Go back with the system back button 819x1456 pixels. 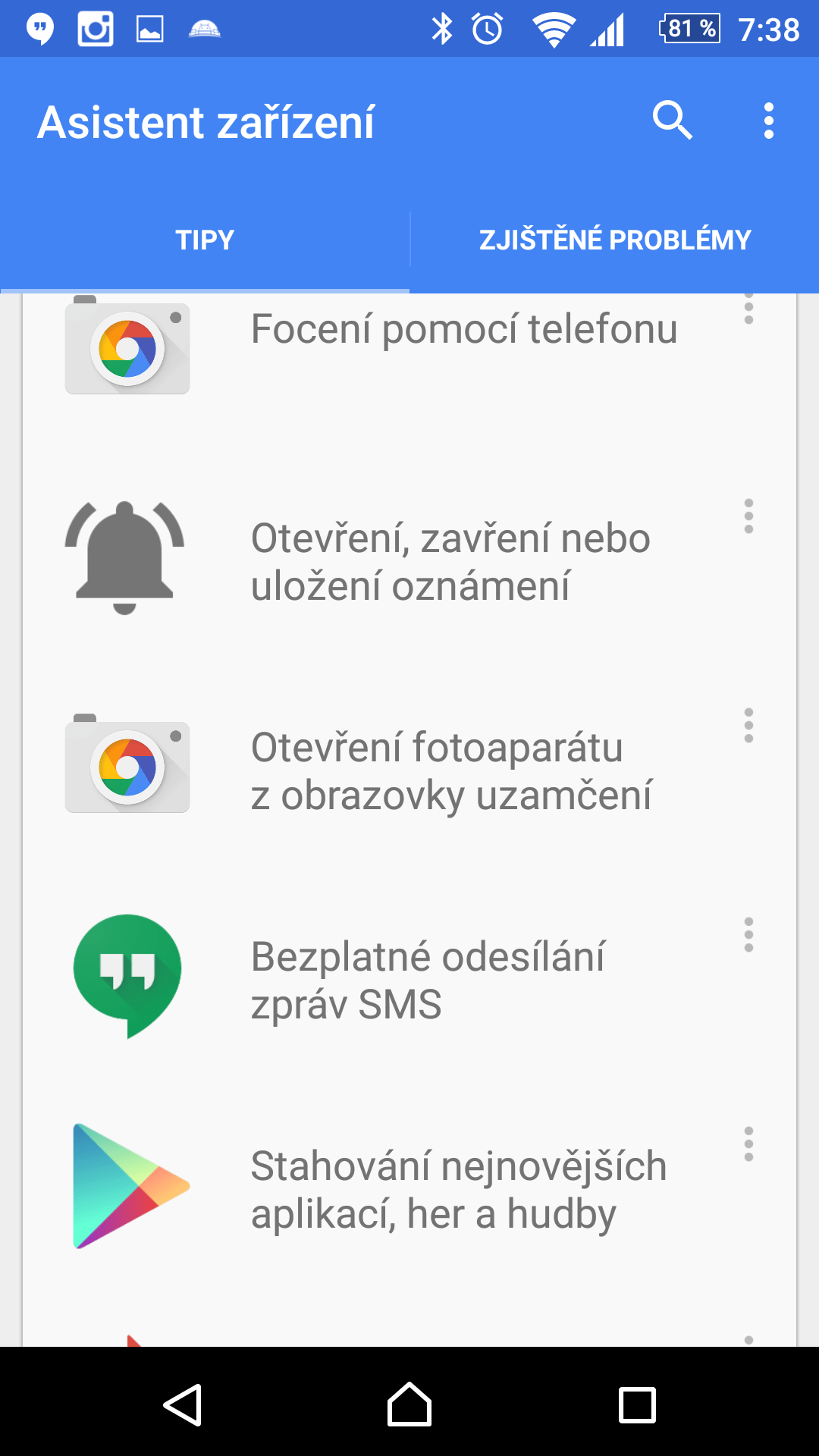[x=183, y=1404]
